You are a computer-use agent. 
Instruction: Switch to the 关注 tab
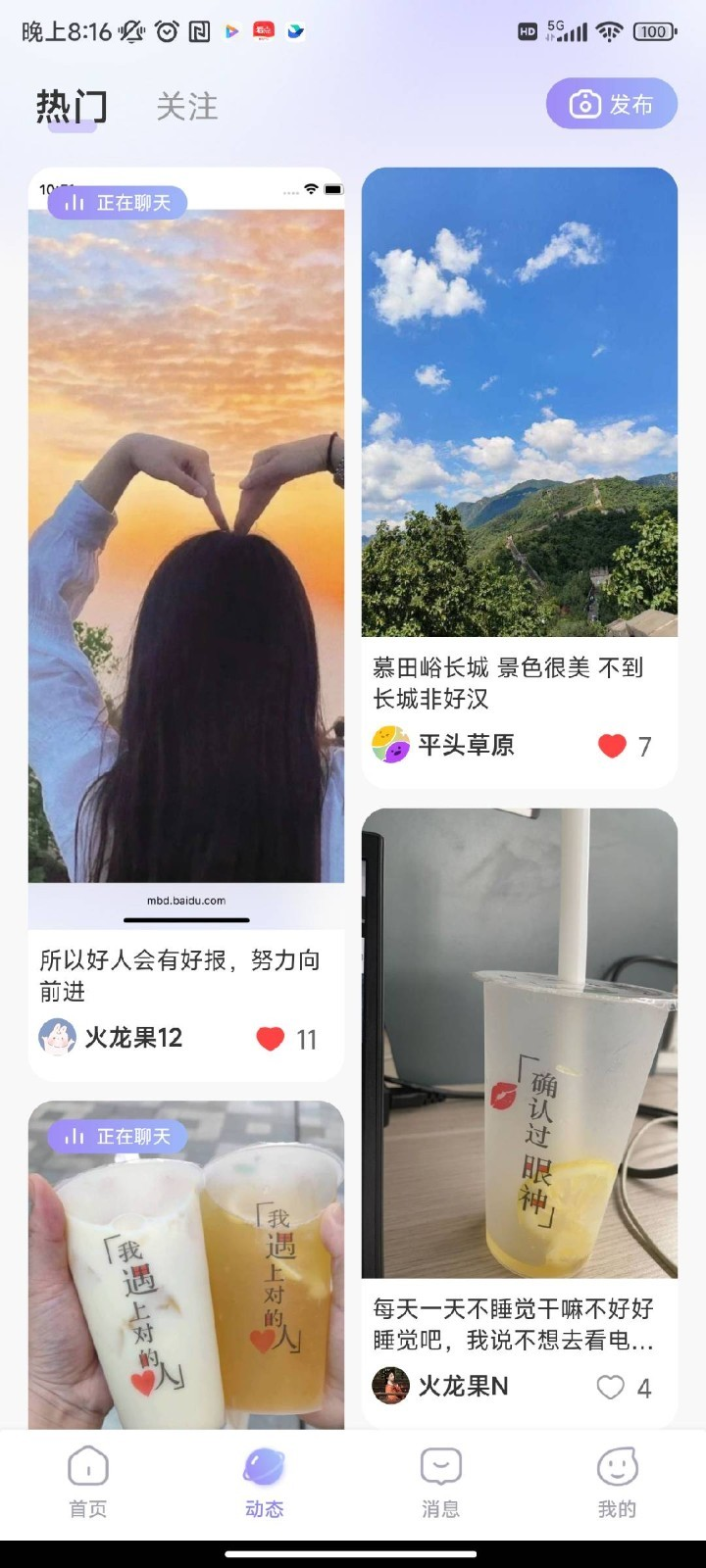tap(186, 108)
